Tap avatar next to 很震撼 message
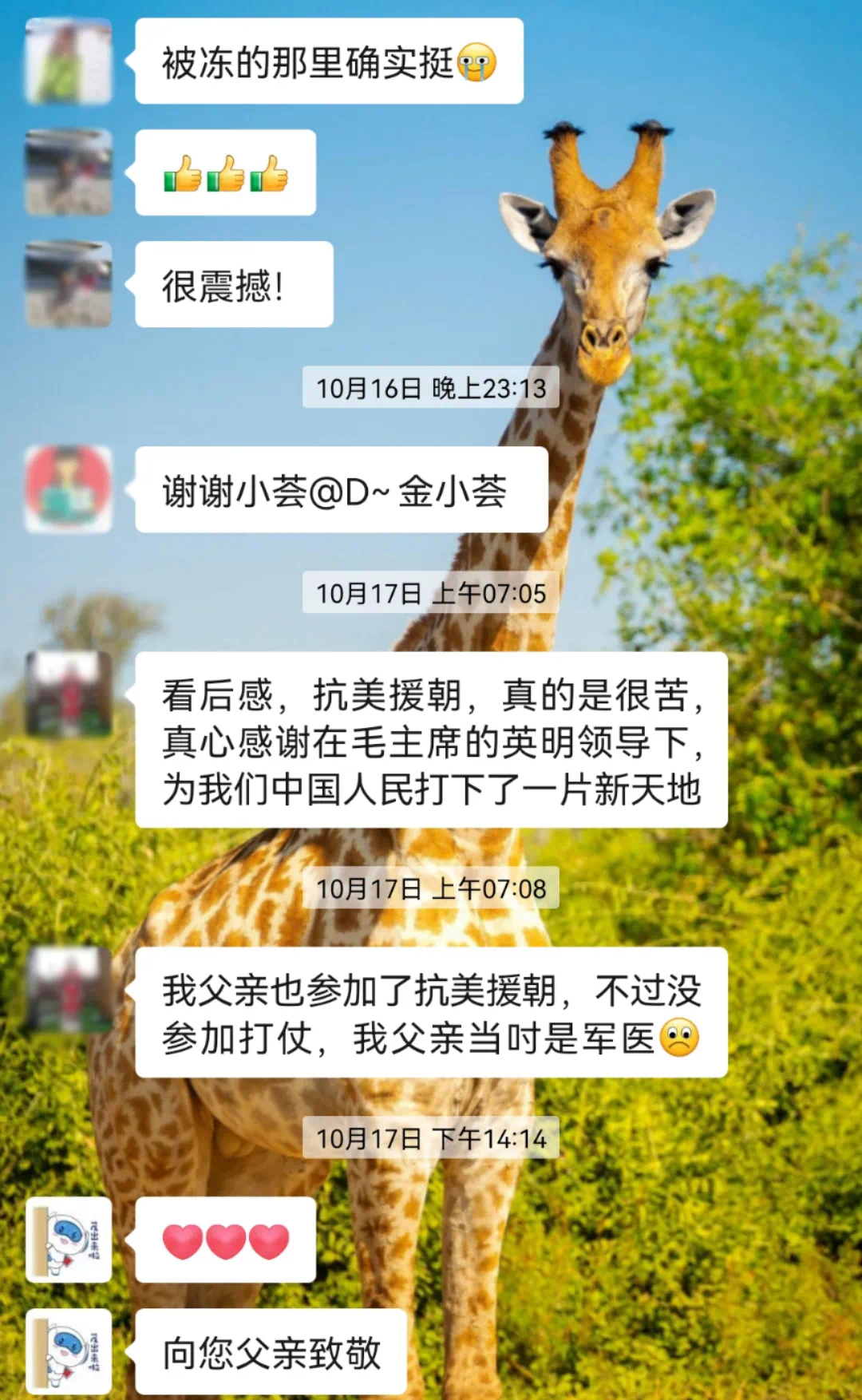Image resolution: width=862 pixels, height=1400 pixels. [x=69, y=284]
